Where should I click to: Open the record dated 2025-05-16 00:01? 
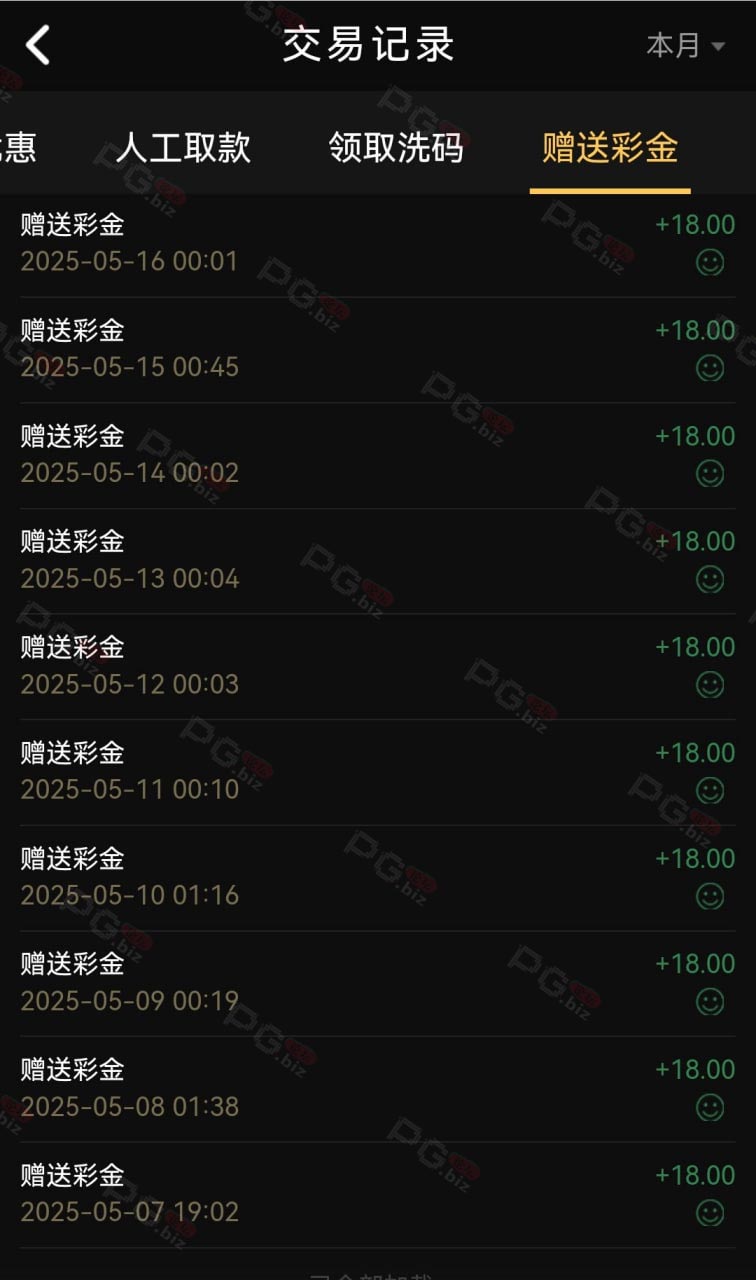click(x=378, y=244)
